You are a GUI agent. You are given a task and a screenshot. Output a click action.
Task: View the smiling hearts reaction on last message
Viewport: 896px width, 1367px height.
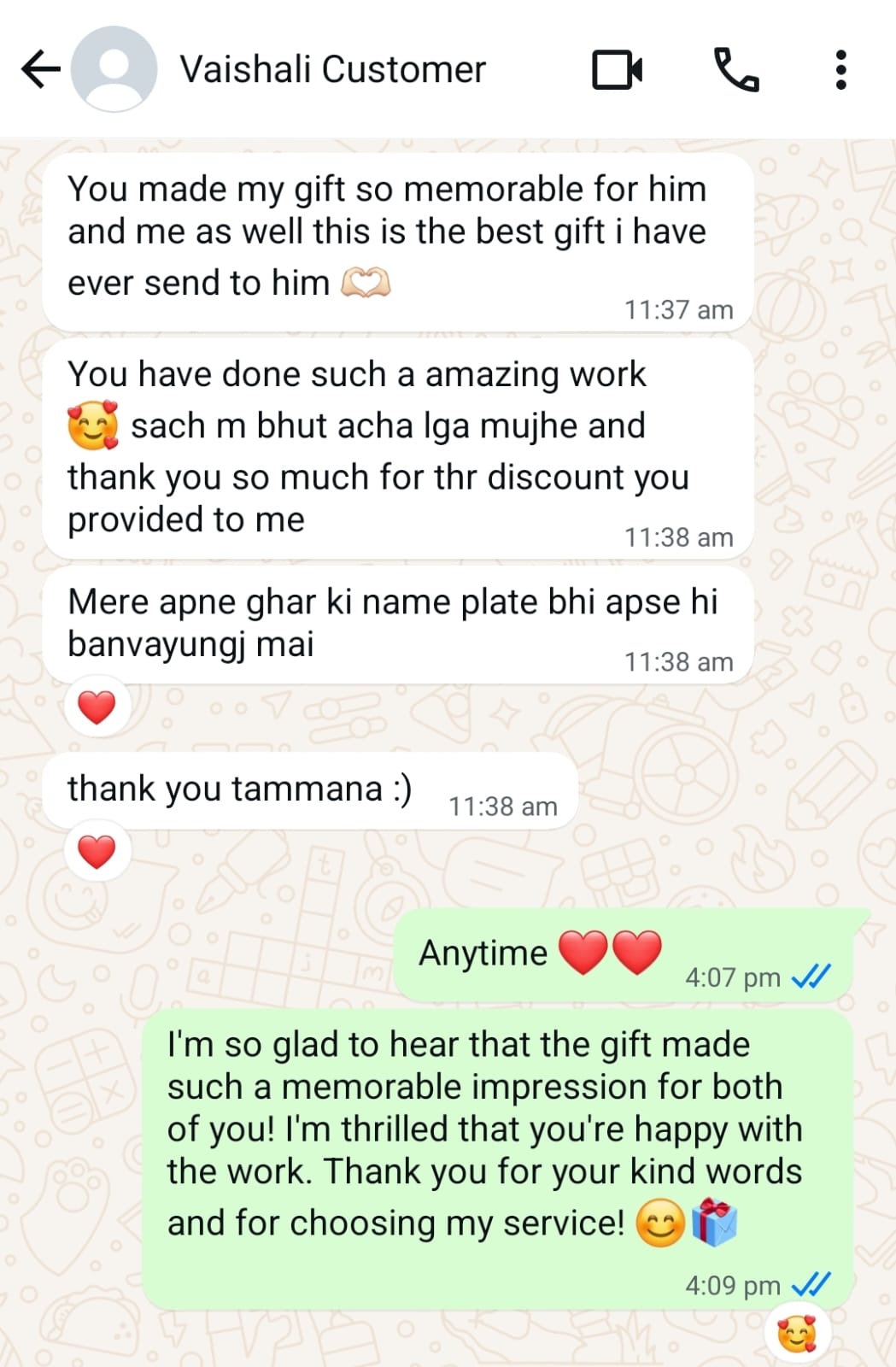click(x=796, y=1333)
